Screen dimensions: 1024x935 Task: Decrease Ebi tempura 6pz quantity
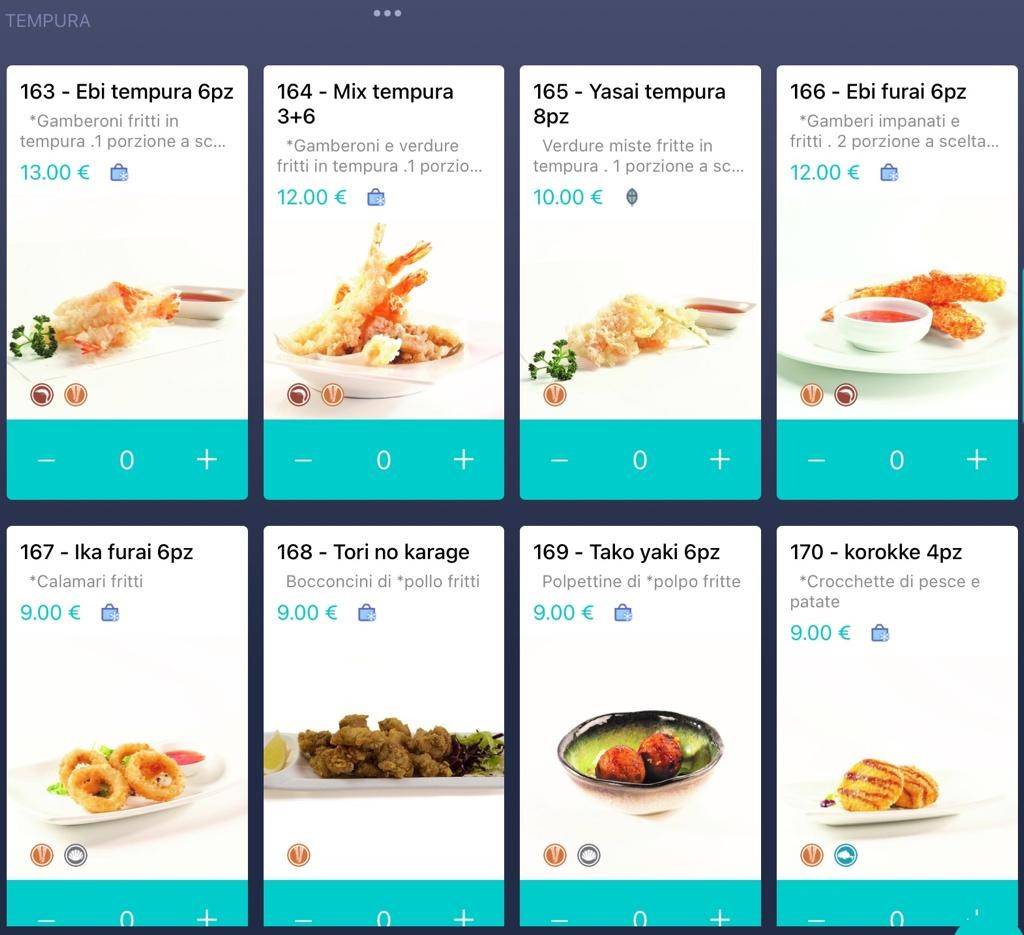tap(46, 459)
